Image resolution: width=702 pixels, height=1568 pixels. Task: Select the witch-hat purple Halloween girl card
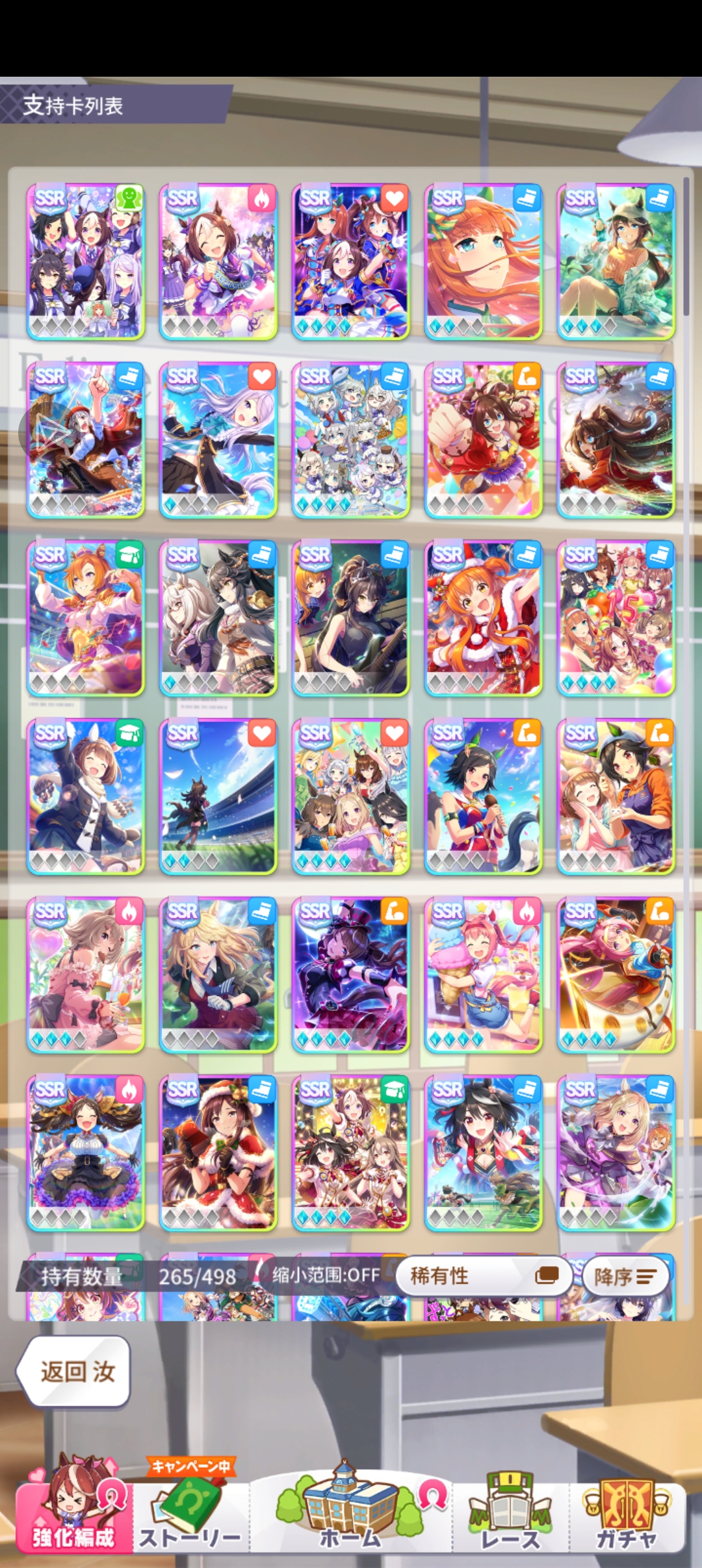click(351, 975)
